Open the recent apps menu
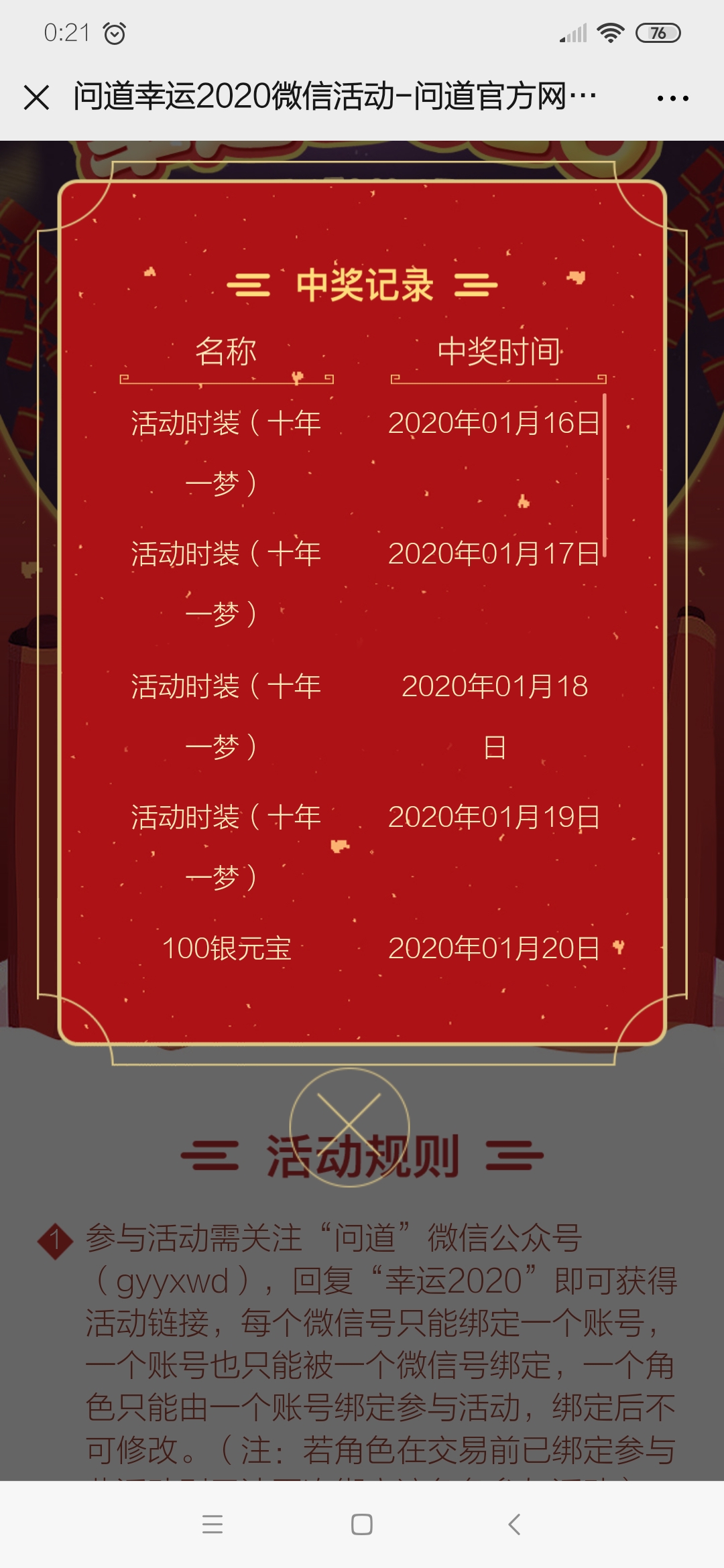Viewport: 724px width, 1568px height. (213, 1524)
